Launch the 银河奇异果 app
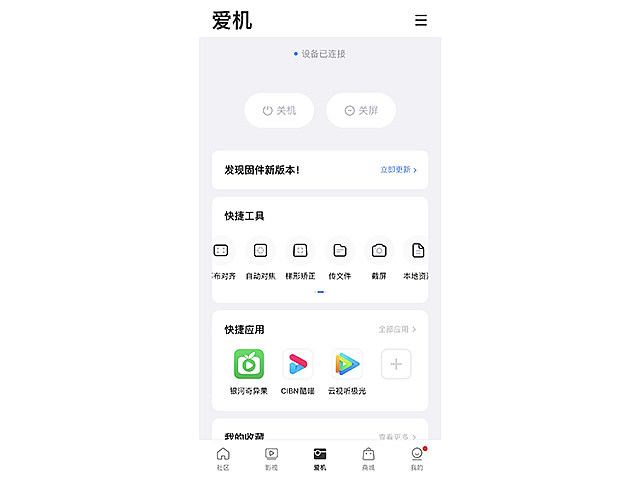The width and height of the screenshot is (640, 480). [x=249, y=364]
